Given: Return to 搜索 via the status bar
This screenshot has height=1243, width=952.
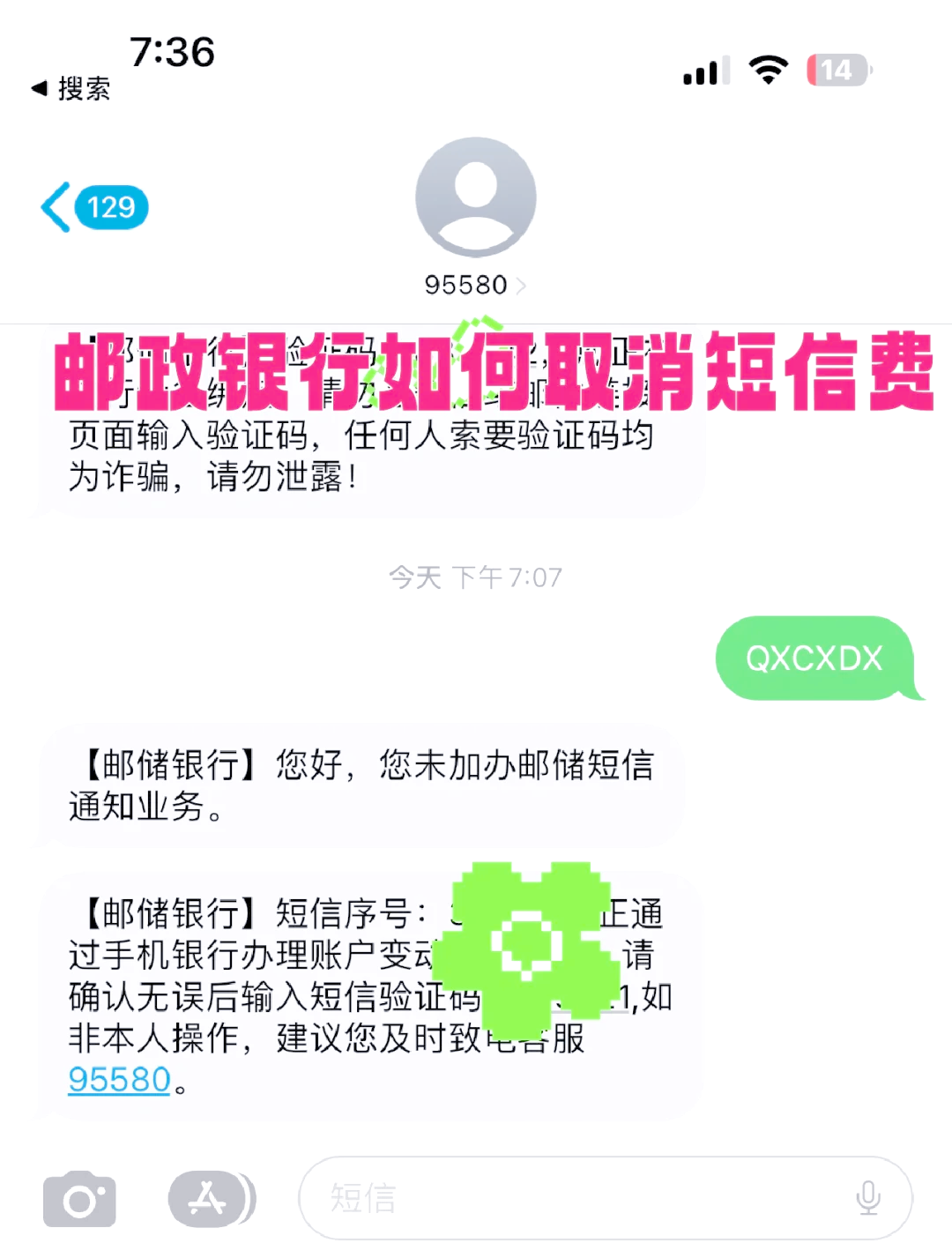Looking at the screenshot, I should coord(71,88).
